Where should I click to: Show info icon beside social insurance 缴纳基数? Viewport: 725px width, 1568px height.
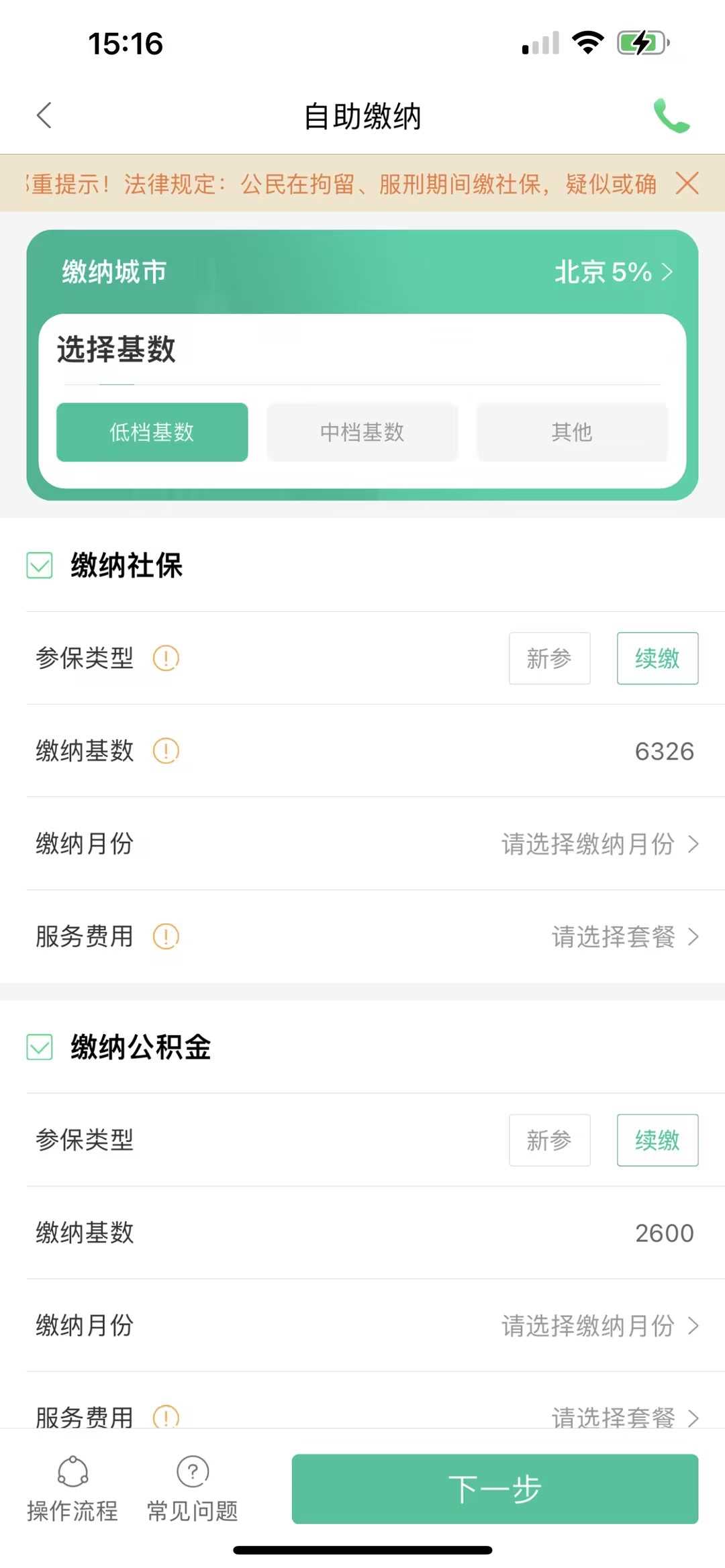[x=166, y=751]
